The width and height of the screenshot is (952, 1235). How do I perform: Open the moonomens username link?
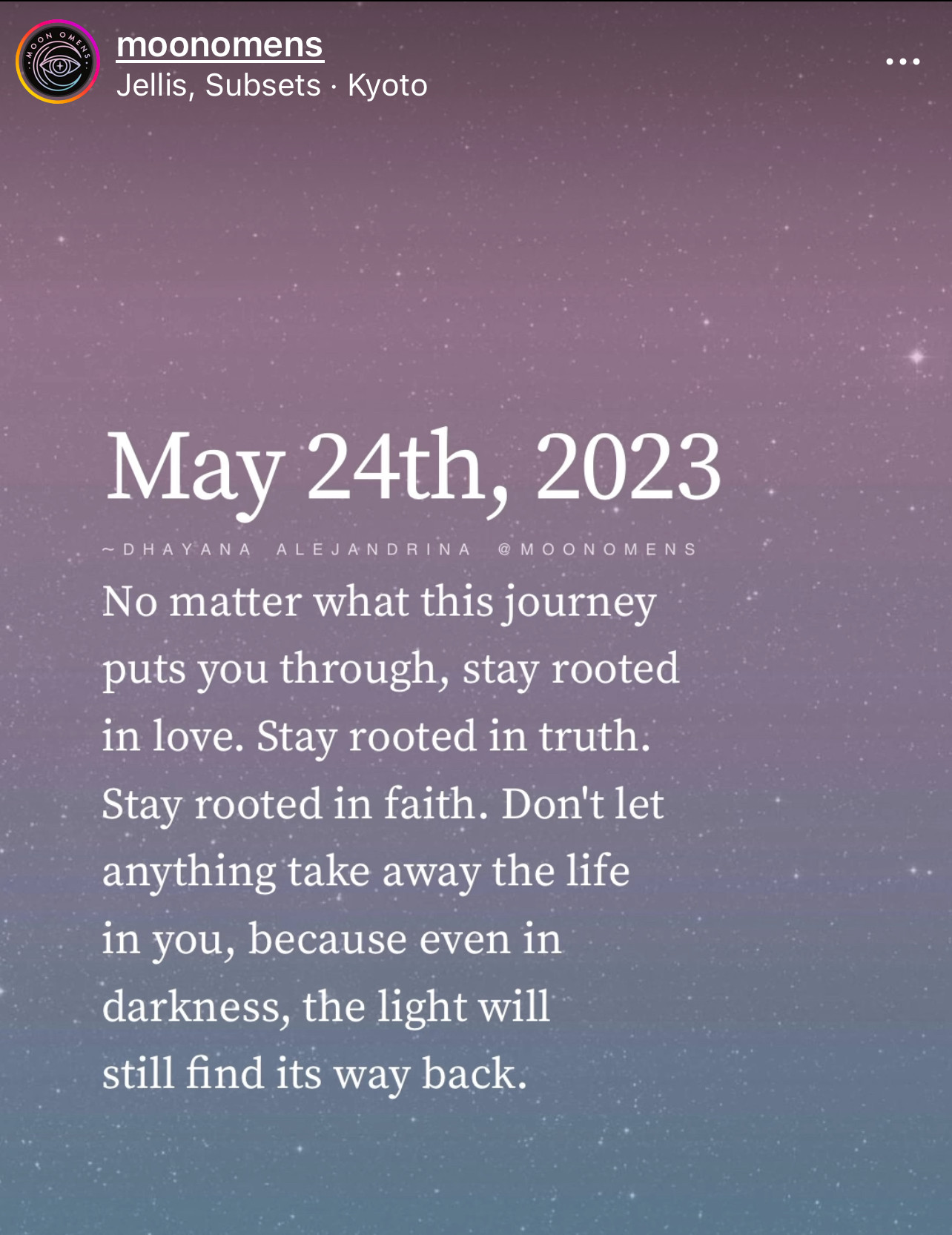219,44
